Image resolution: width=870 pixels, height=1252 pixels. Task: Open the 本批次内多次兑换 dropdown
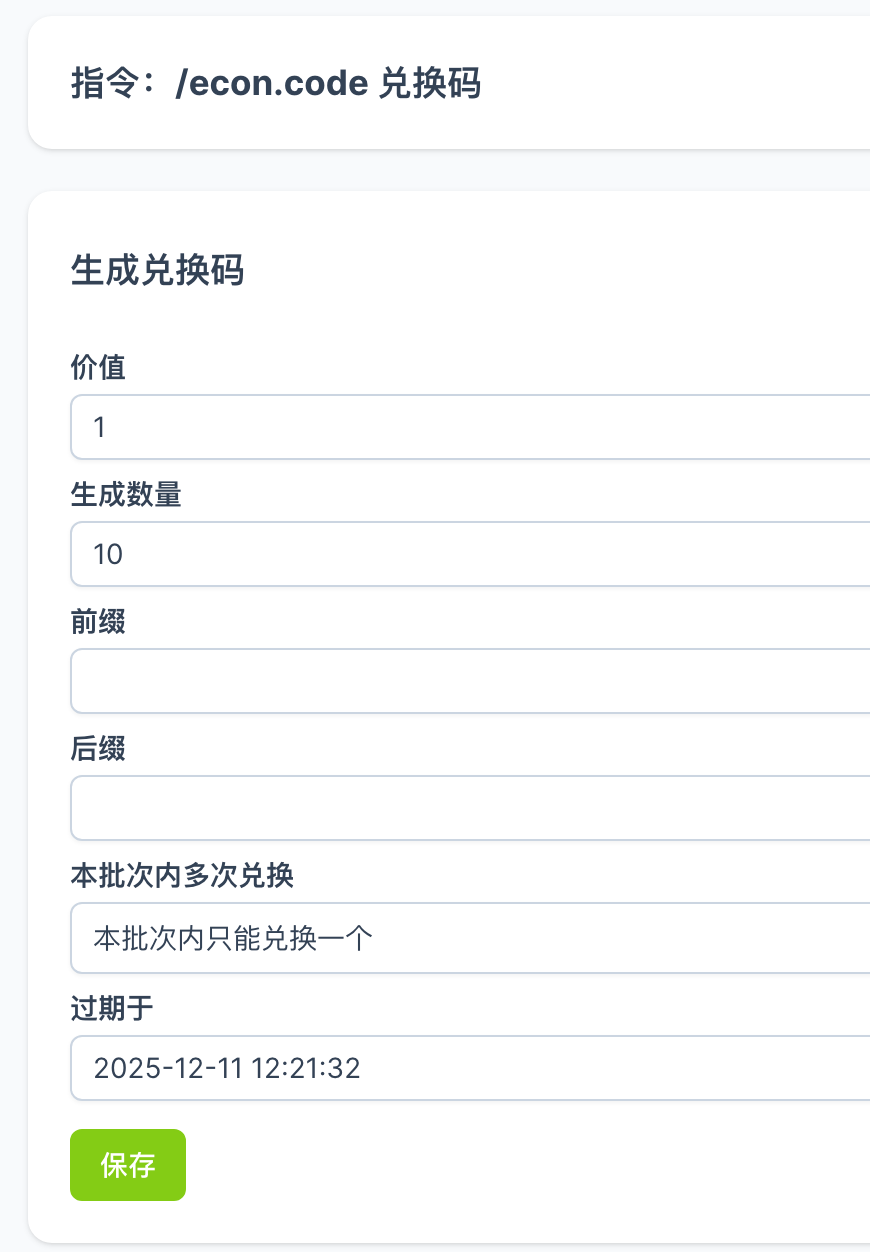point(470,938)
